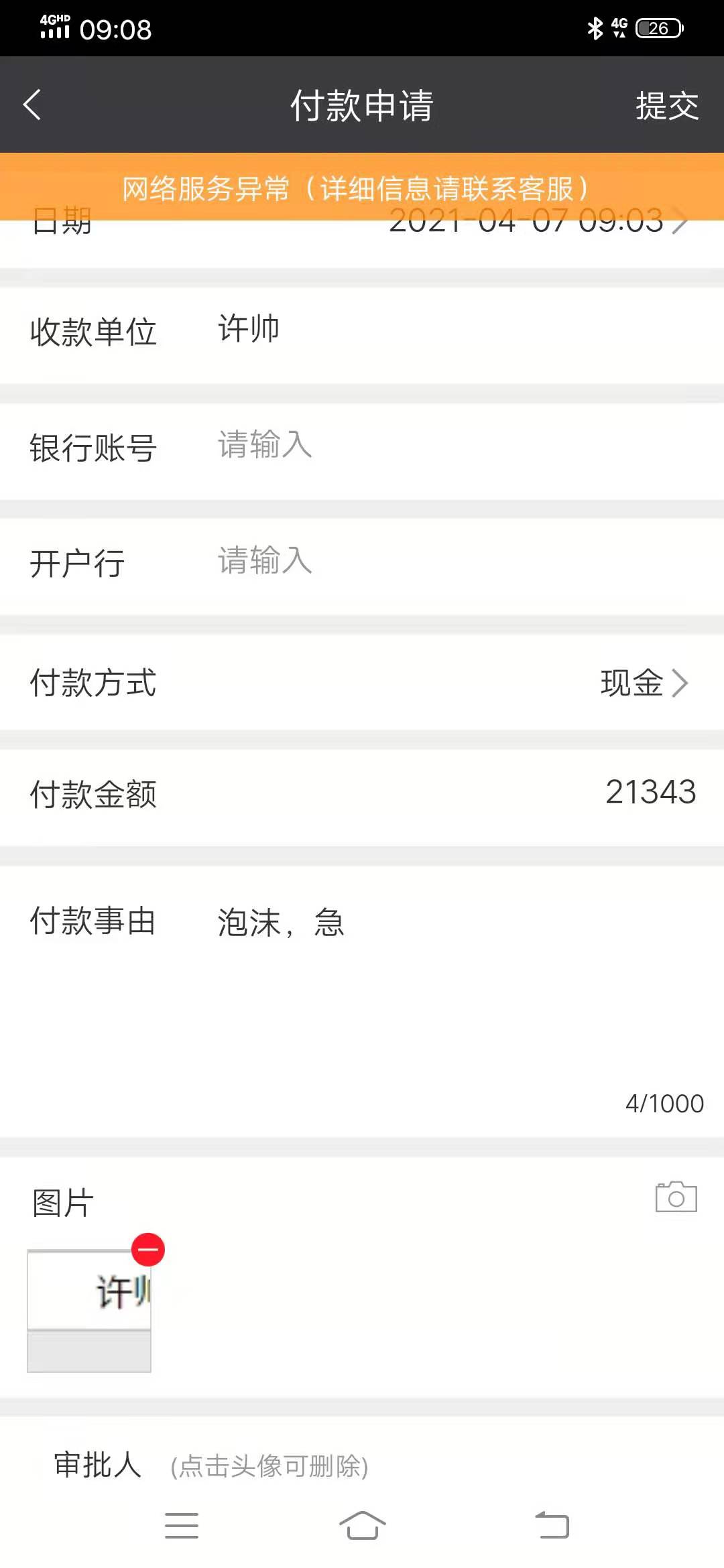Viewport: 724px width, 1568px height.
Task: Tap the camera icon to add a picture
Action: click(x=676, y=1197)
